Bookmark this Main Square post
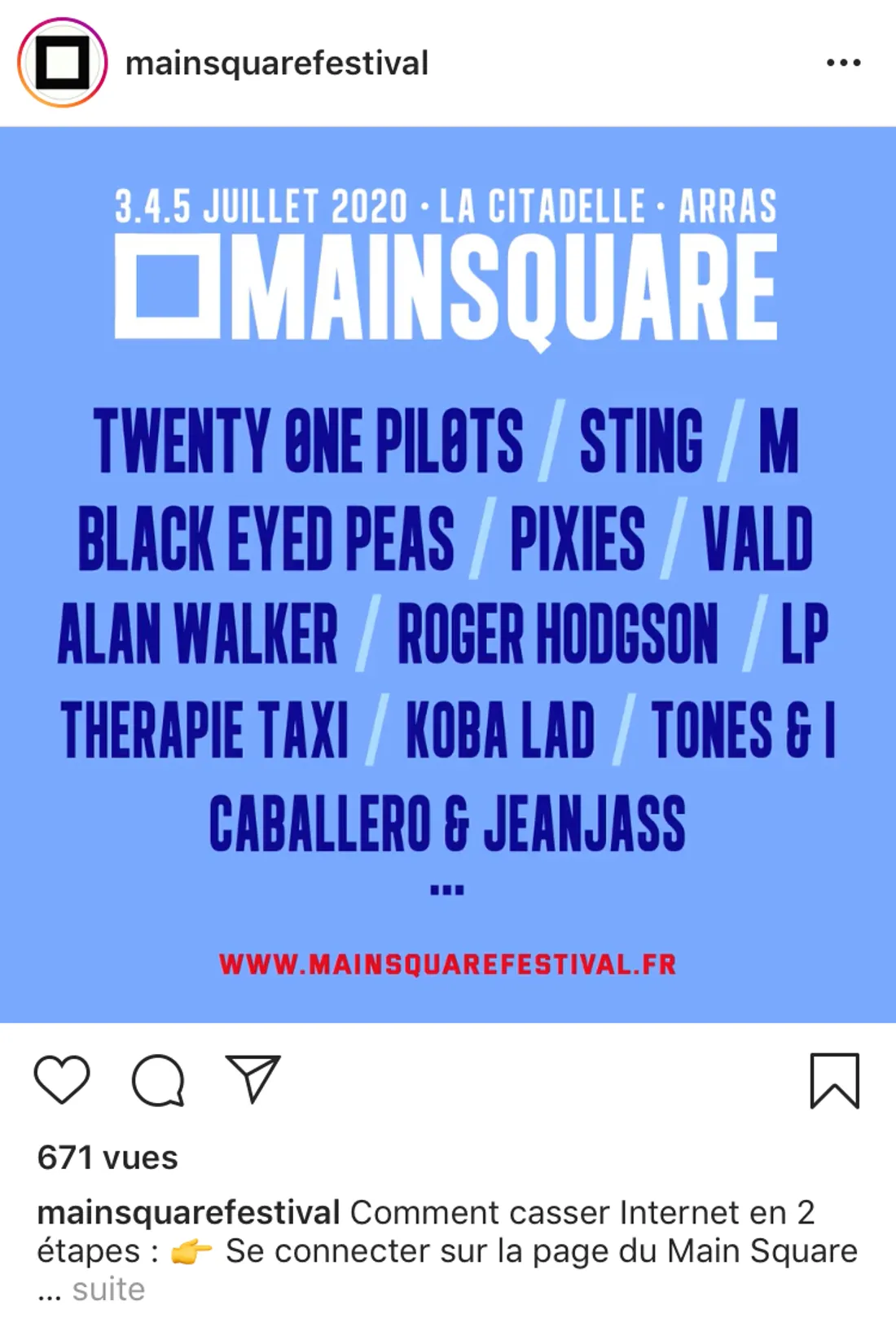 pyautogui.click(x=834, y=1080)
